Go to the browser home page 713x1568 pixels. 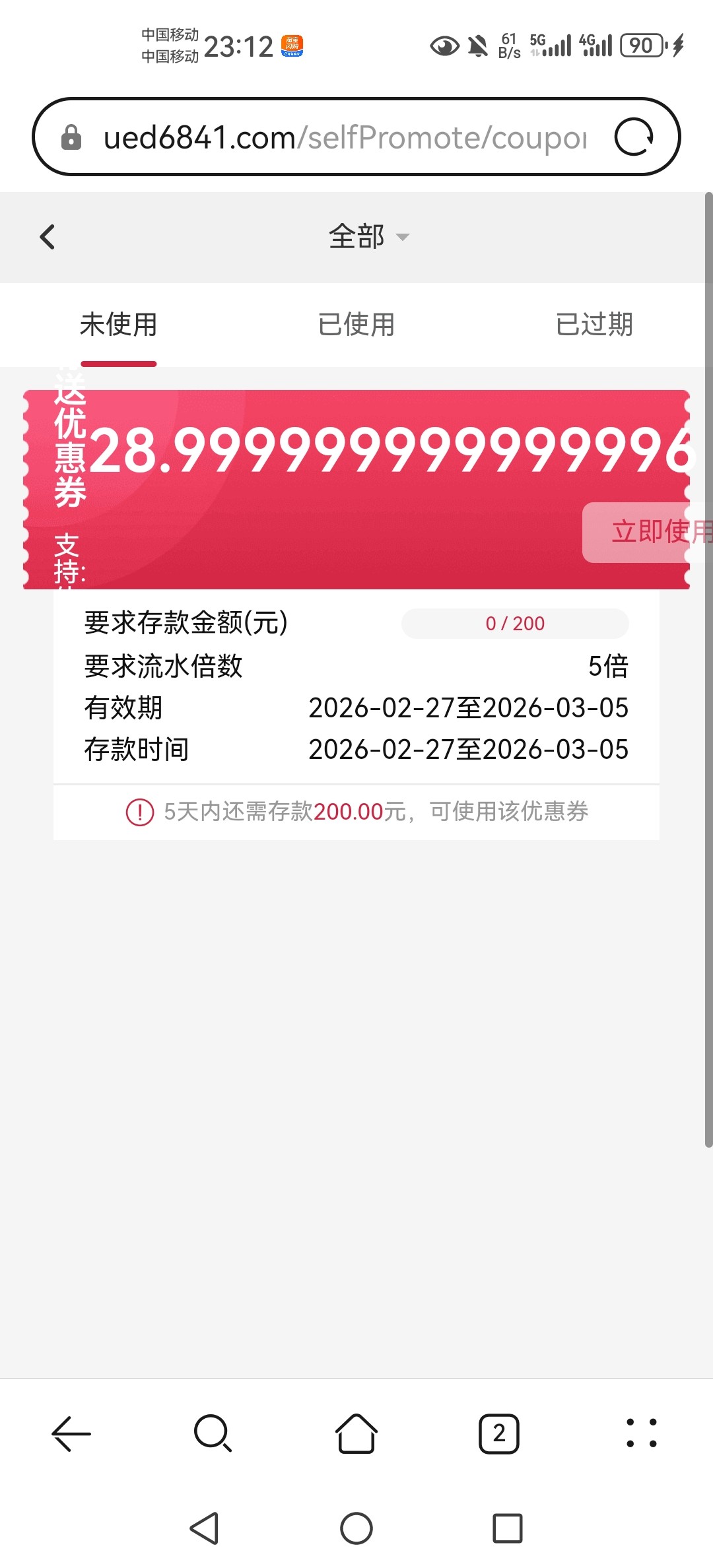(356, 1433)
